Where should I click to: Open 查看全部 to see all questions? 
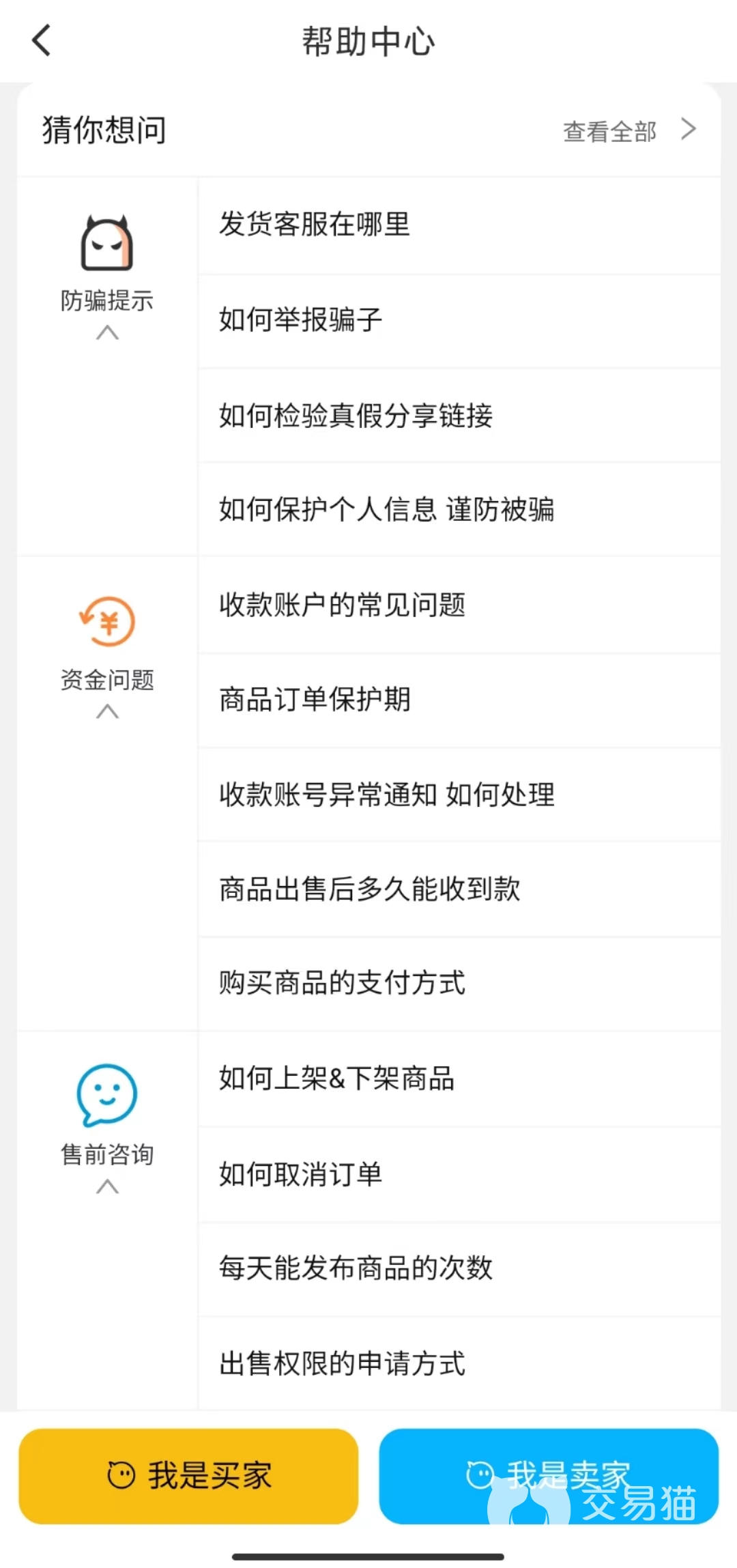[628, 130]
